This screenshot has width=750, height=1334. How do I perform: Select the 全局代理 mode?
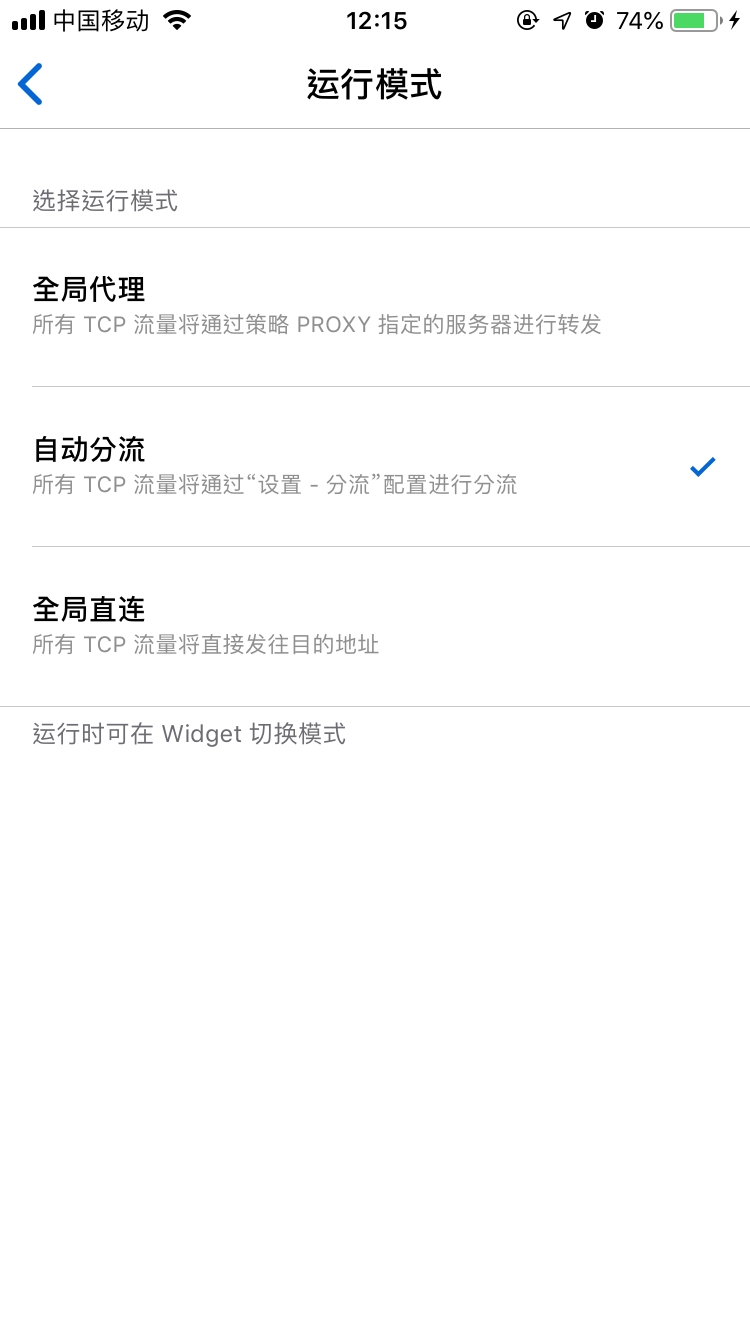[375, 306]
